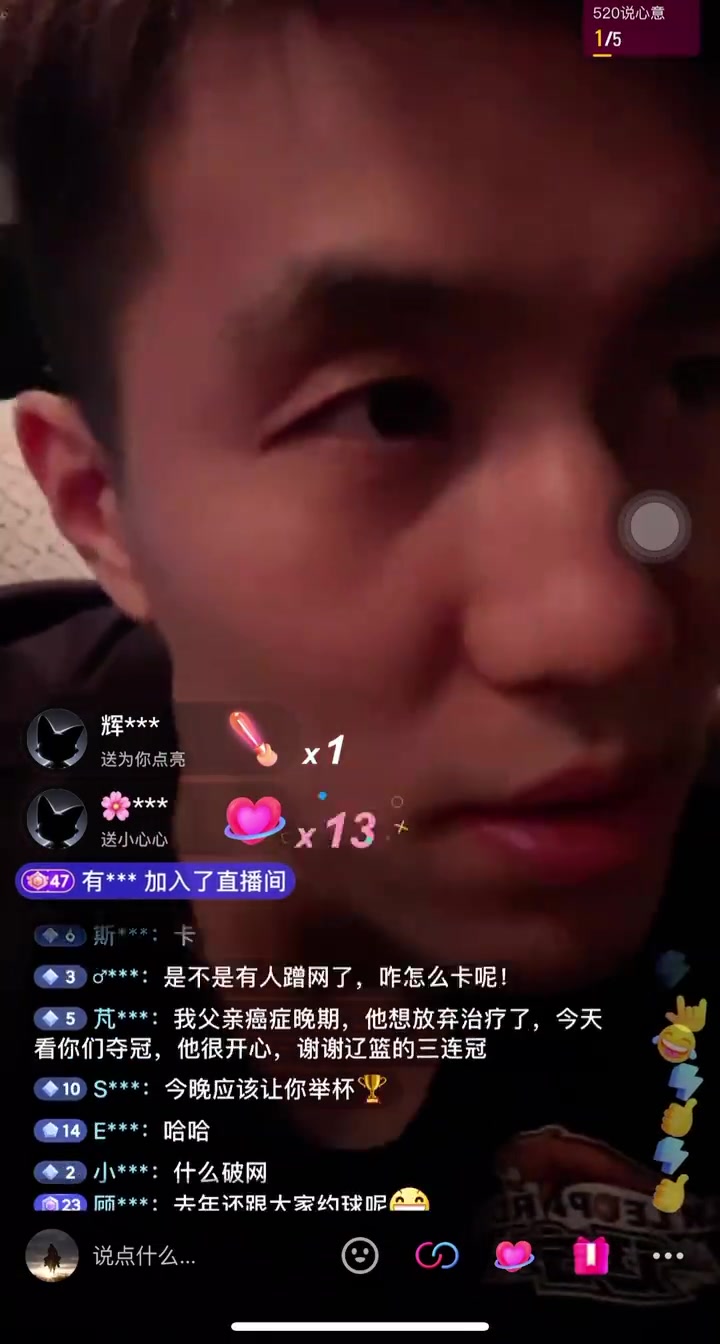720x1344 pixels.
Task: Send a pink heart like
Action: point(514,1255)
